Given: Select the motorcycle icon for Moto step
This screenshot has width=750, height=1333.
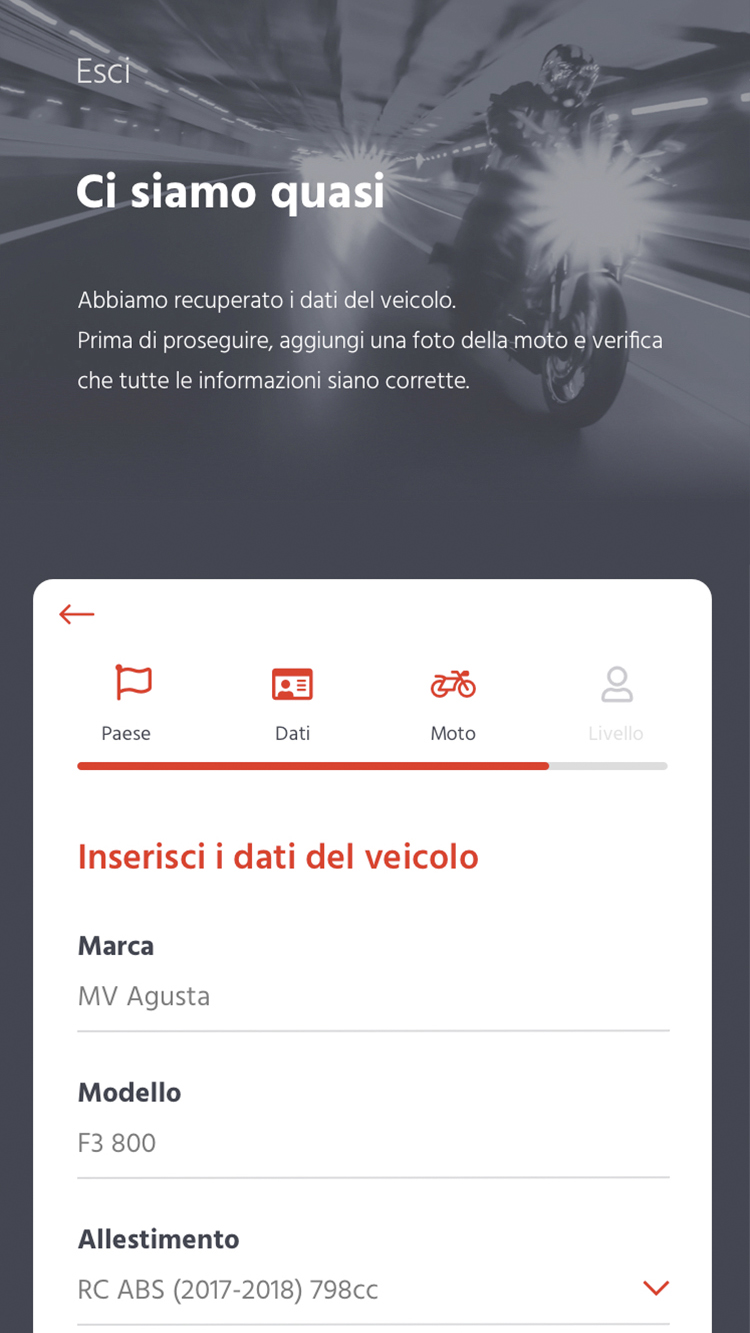Looking at the screenshot, I should pos(453,683).
